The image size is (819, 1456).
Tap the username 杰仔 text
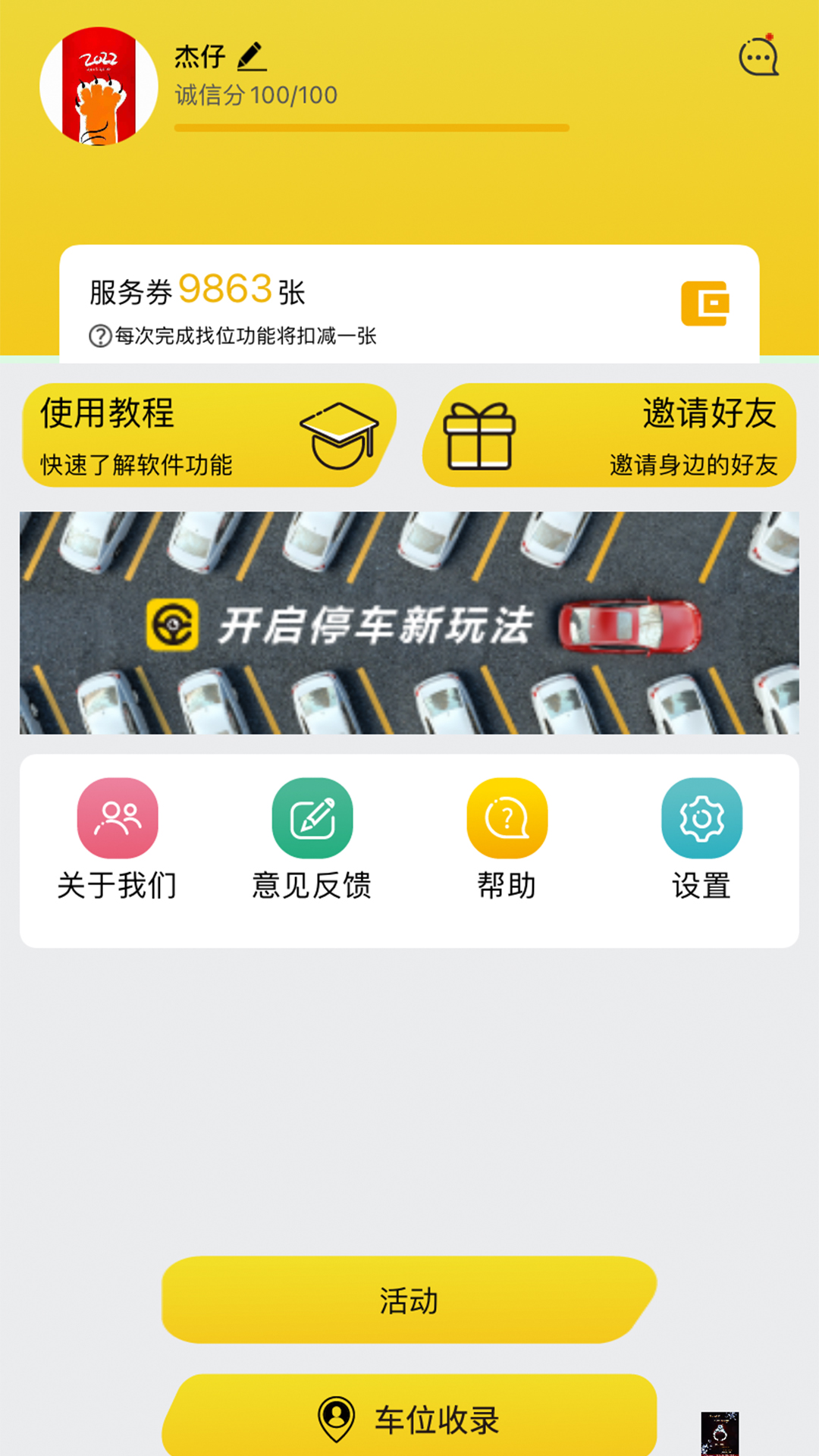pyautogui.click(x=196, y=55)
